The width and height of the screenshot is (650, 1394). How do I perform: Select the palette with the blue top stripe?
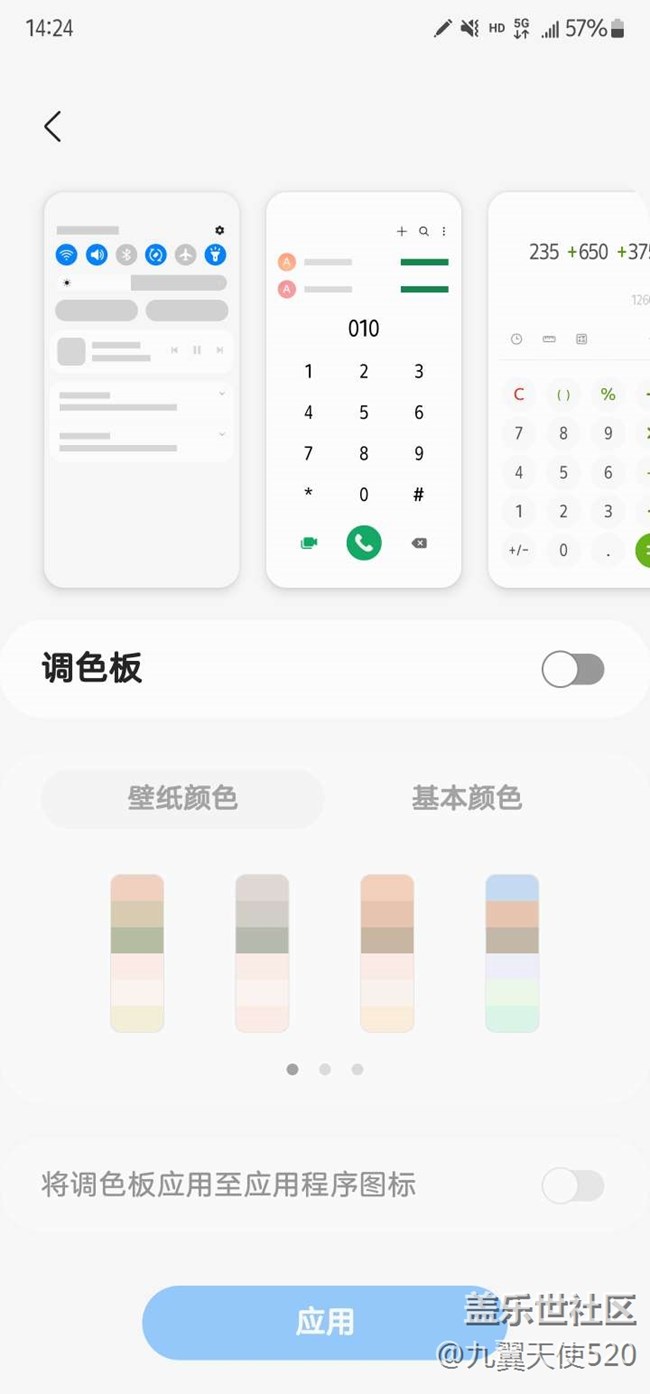point(512,953)
